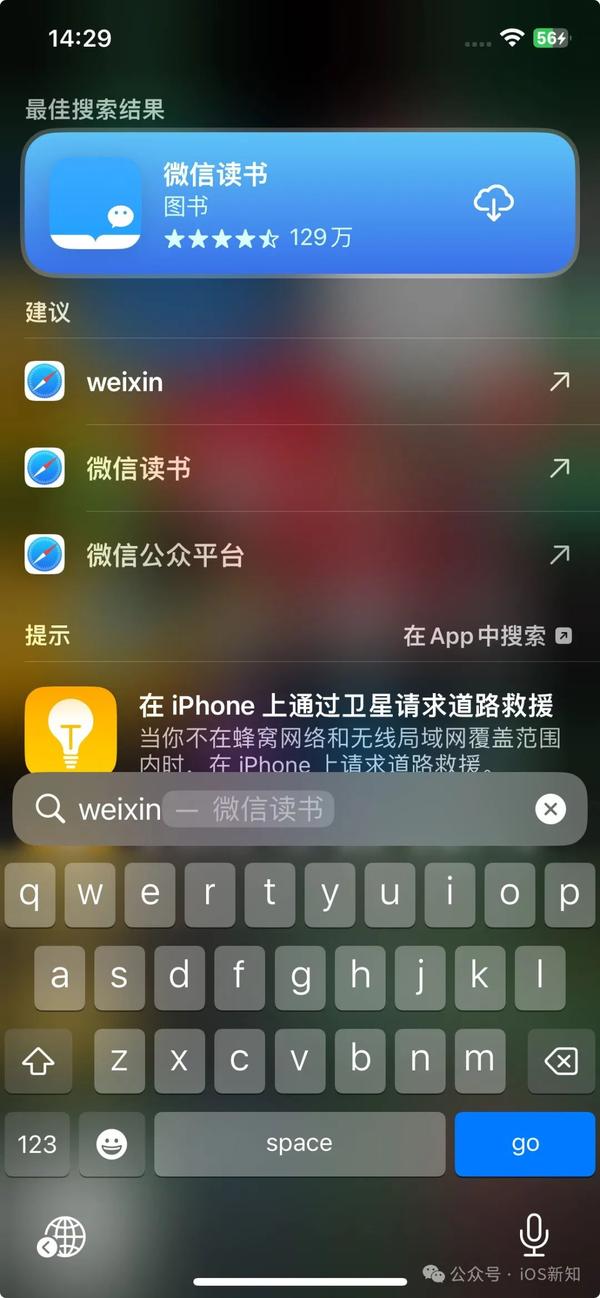
Task: Enable shift on the keyboard
Action: click(x=38, y=1061)
